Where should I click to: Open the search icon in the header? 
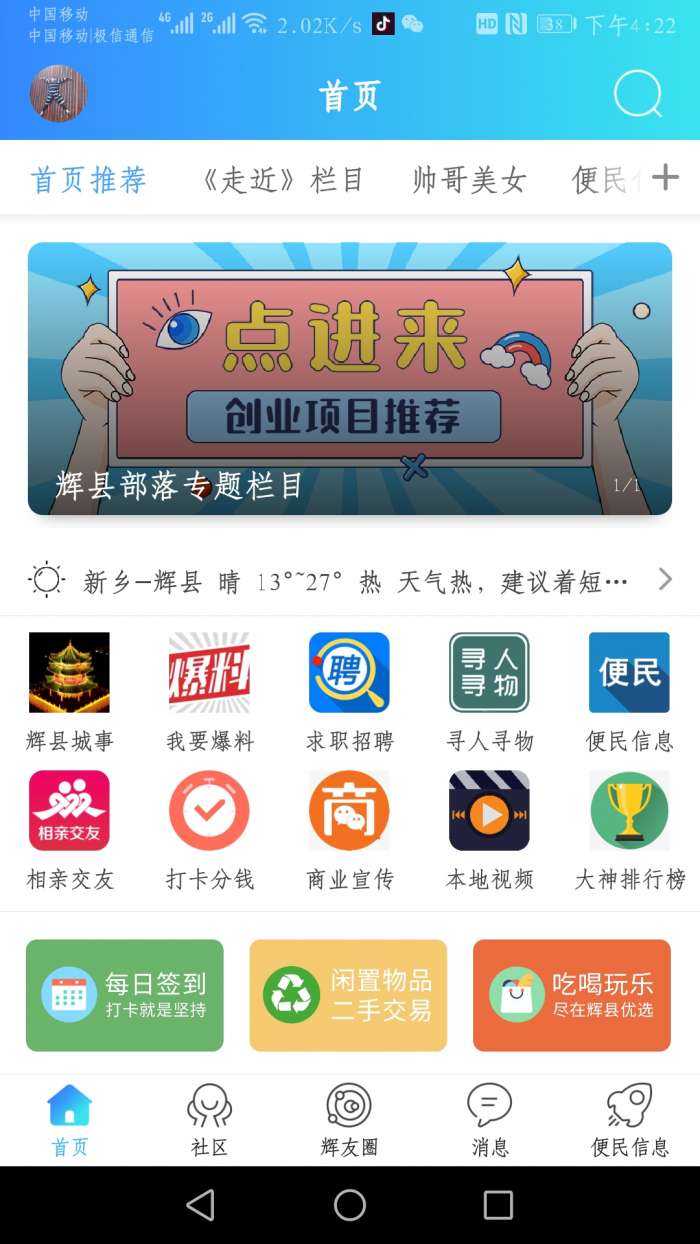pyautogui.click(x=637, y=95)
